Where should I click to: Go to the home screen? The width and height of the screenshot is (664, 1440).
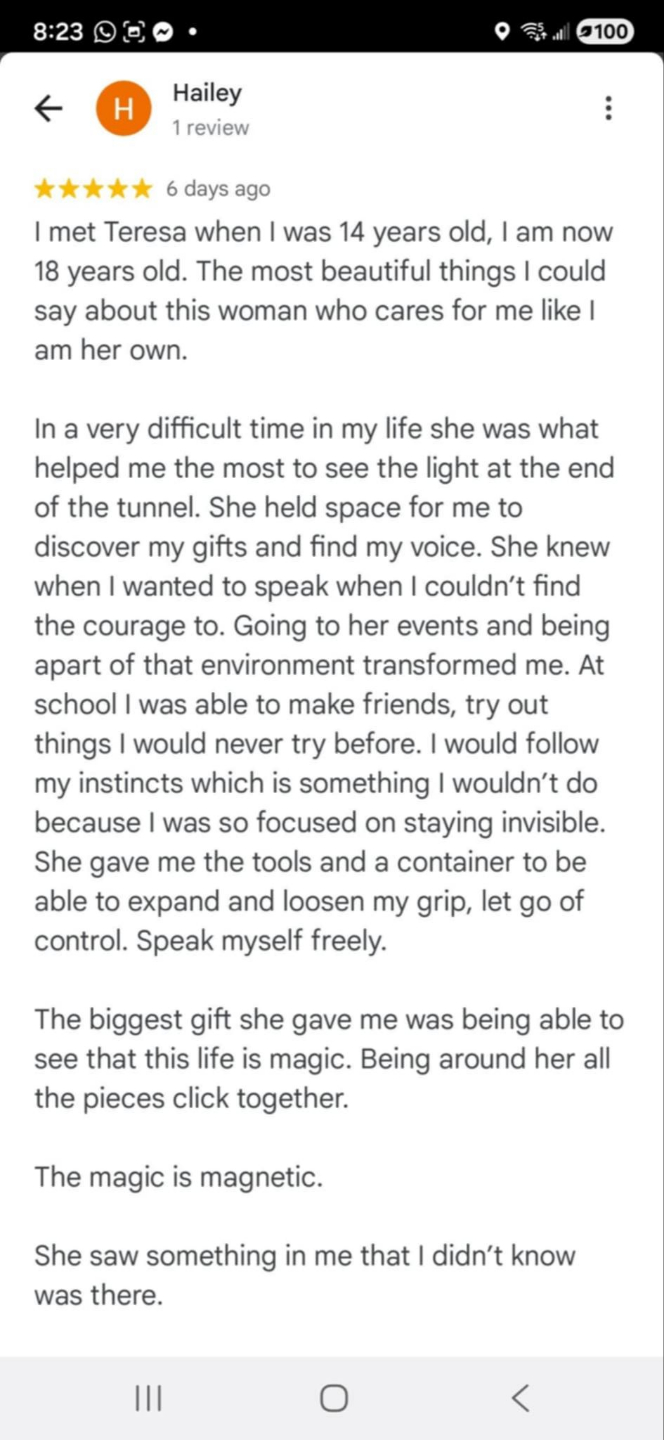[x=333, y=1397]
